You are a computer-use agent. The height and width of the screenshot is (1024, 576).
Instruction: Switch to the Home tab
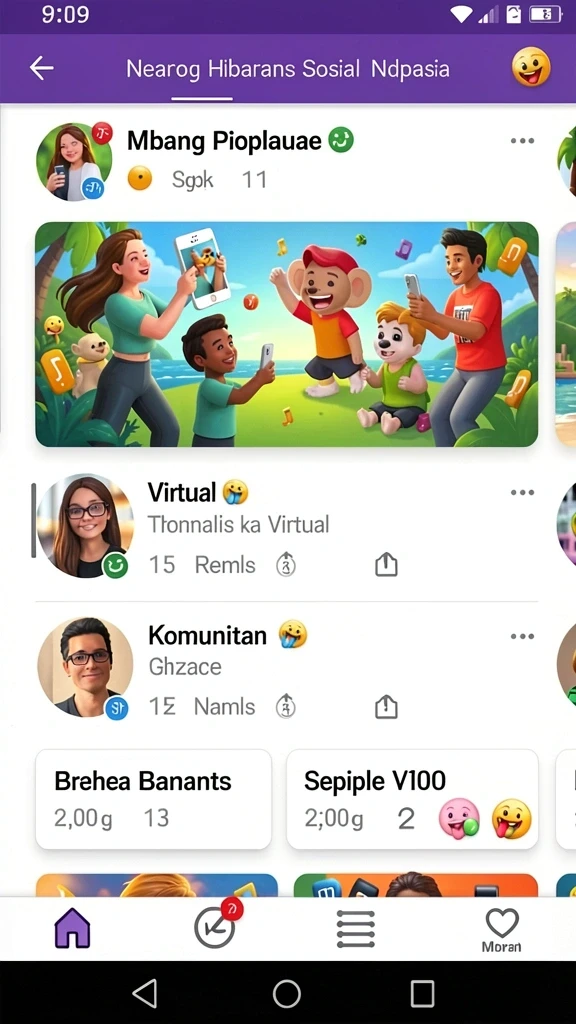(x=72, y=927)
